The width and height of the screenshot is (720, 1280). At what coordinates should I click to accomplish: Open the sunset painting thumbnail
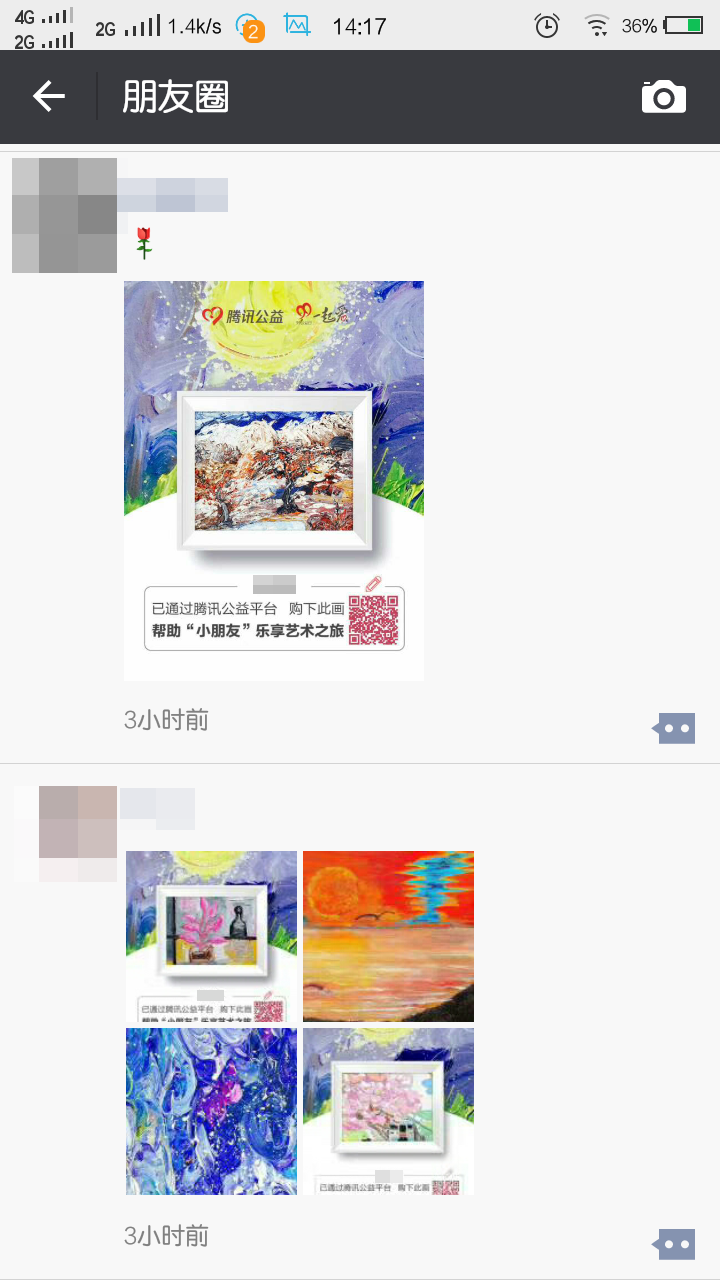388,936
